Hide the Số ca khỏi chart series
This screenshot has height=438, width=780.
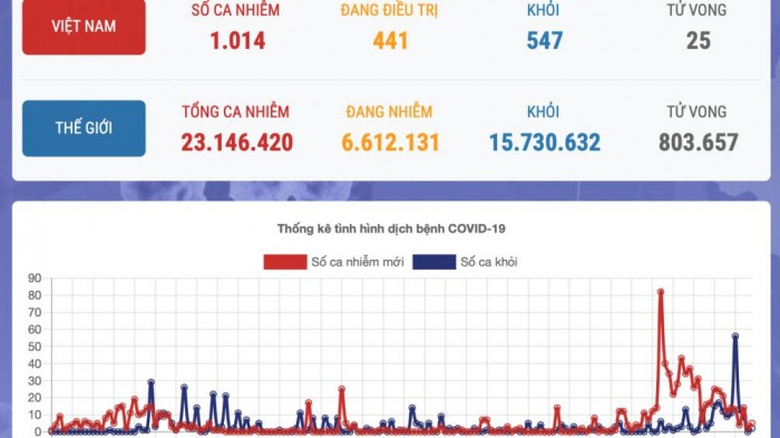(465, 263)
